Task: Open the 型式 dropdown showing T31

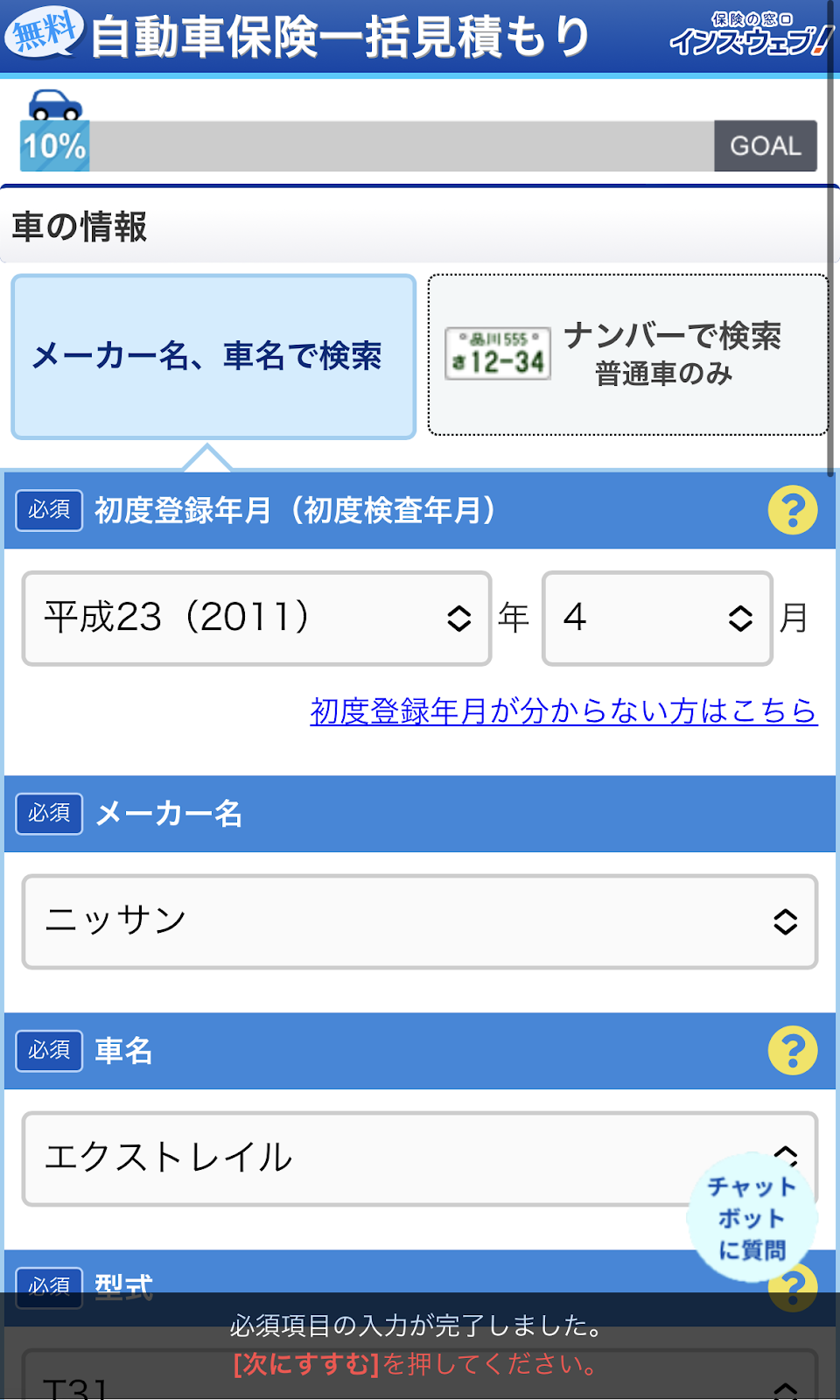Action: coord(420,1375)
